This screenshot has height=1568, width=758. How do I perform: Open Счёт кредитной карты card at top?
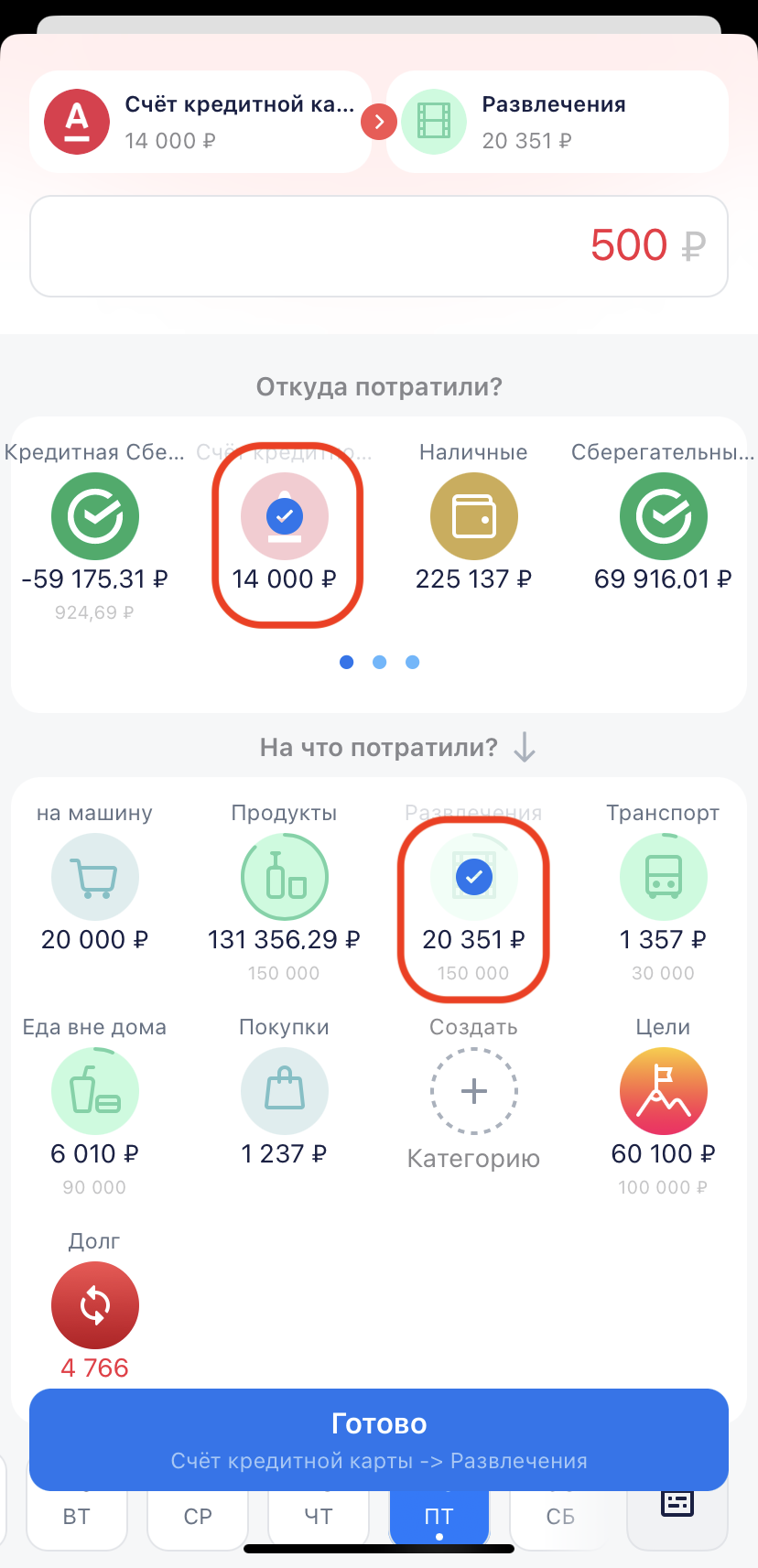coord(200,122)
